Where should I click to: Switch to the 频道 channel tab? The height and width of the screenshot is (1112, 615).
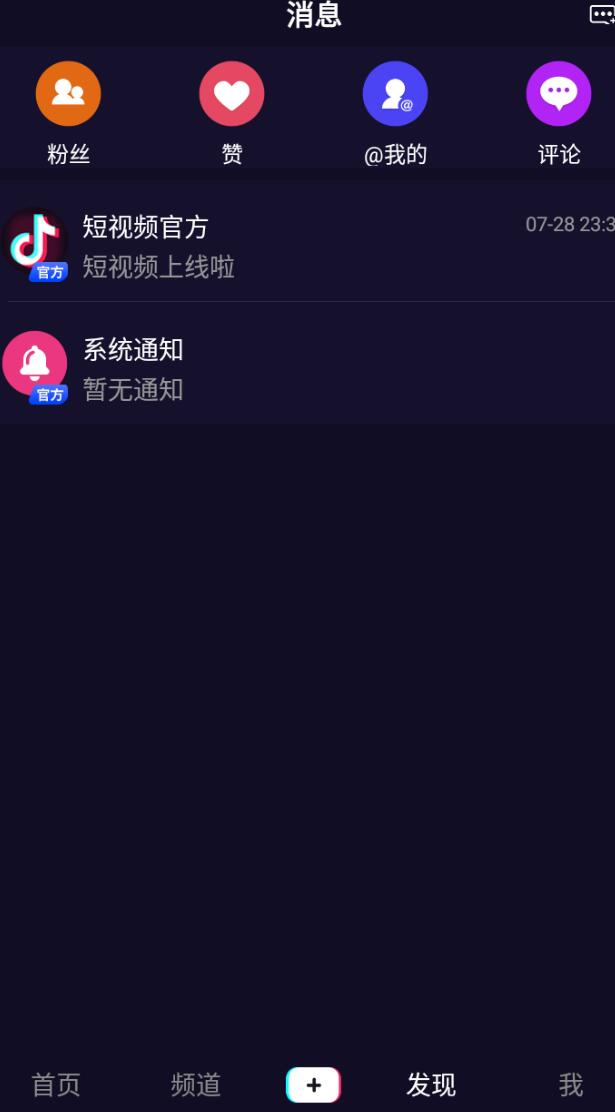point(195,1085)
